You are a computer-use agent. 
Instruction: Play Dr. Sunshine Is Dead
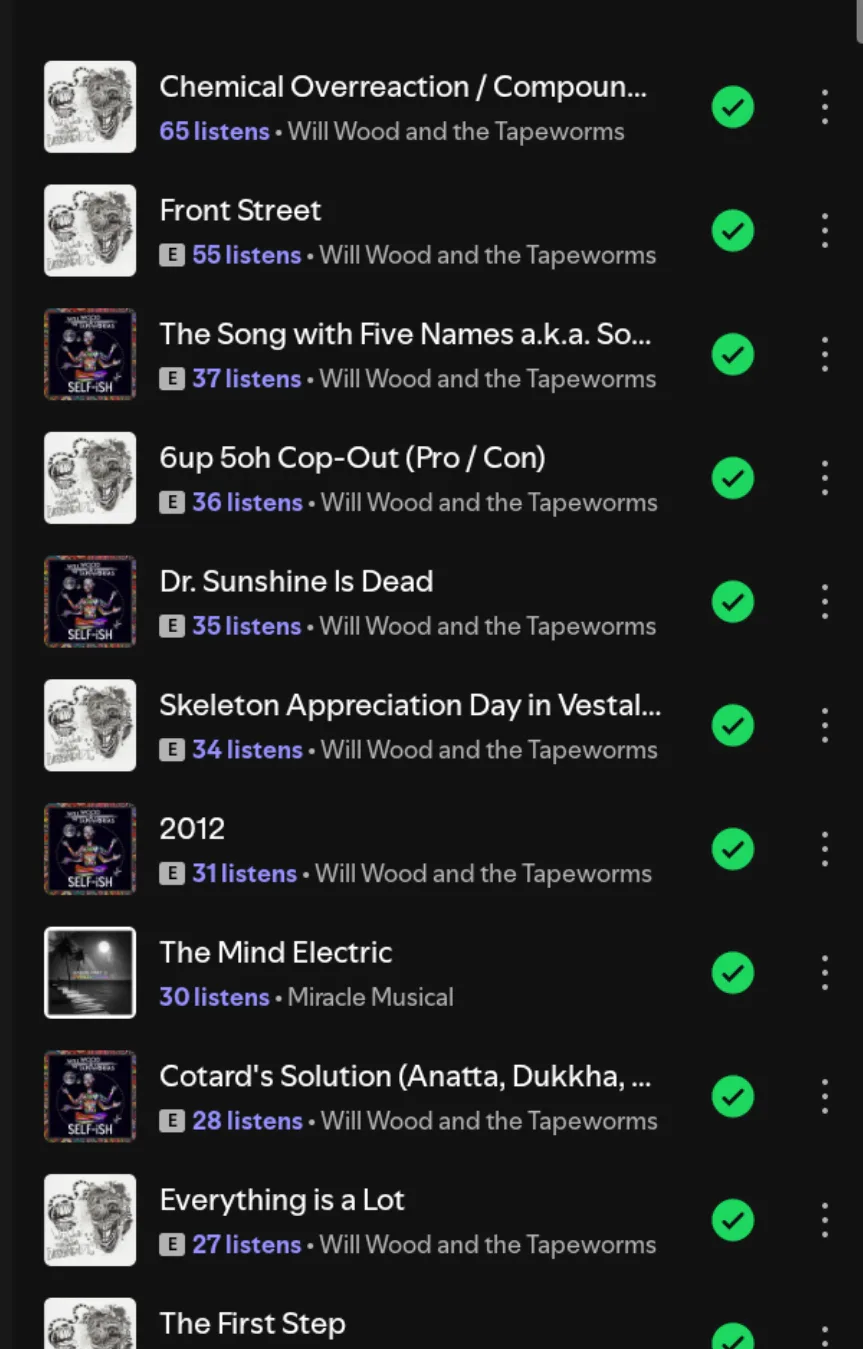296,582
